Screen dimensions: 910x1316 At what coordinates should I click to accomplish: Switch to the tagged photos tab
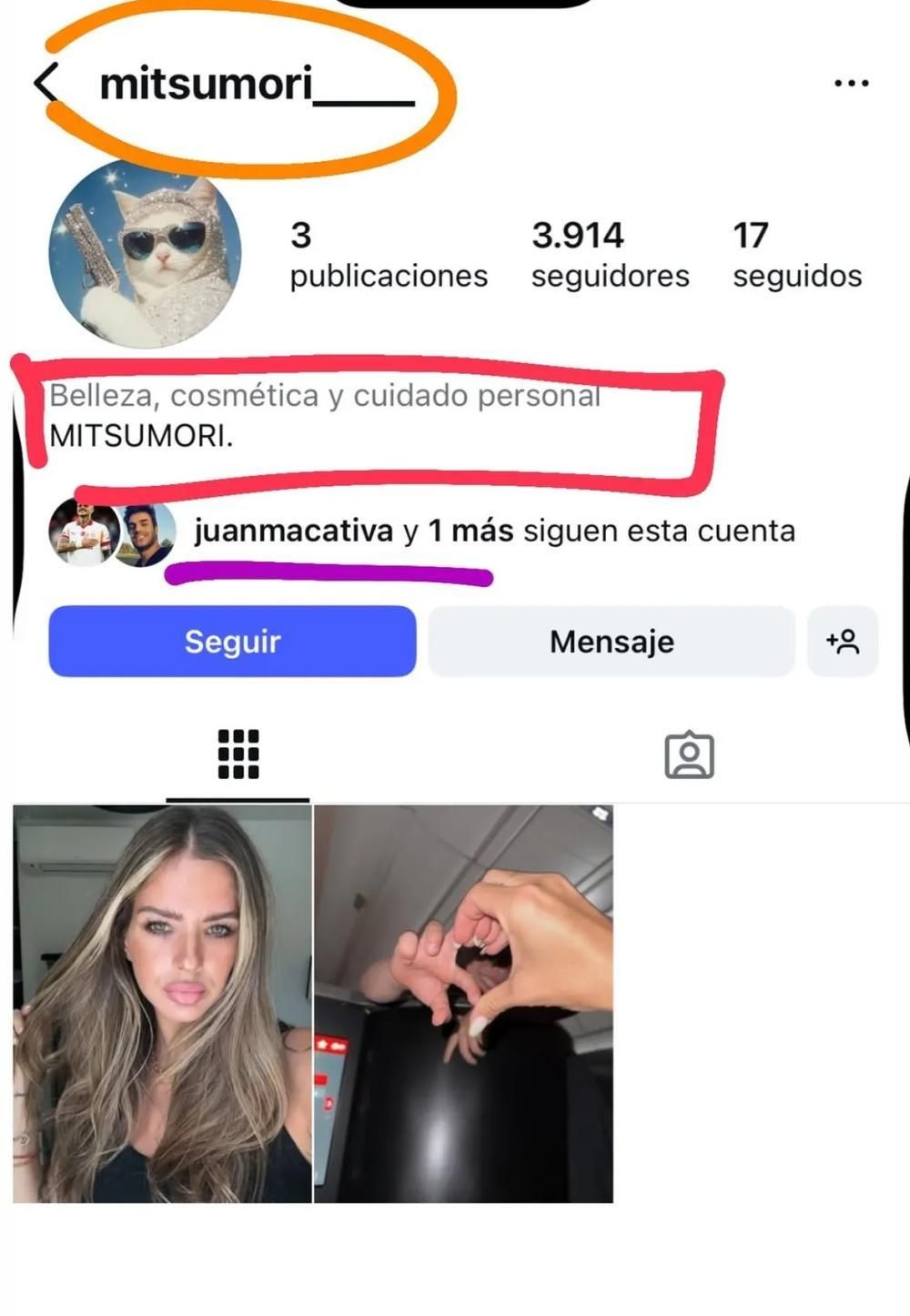689,754
